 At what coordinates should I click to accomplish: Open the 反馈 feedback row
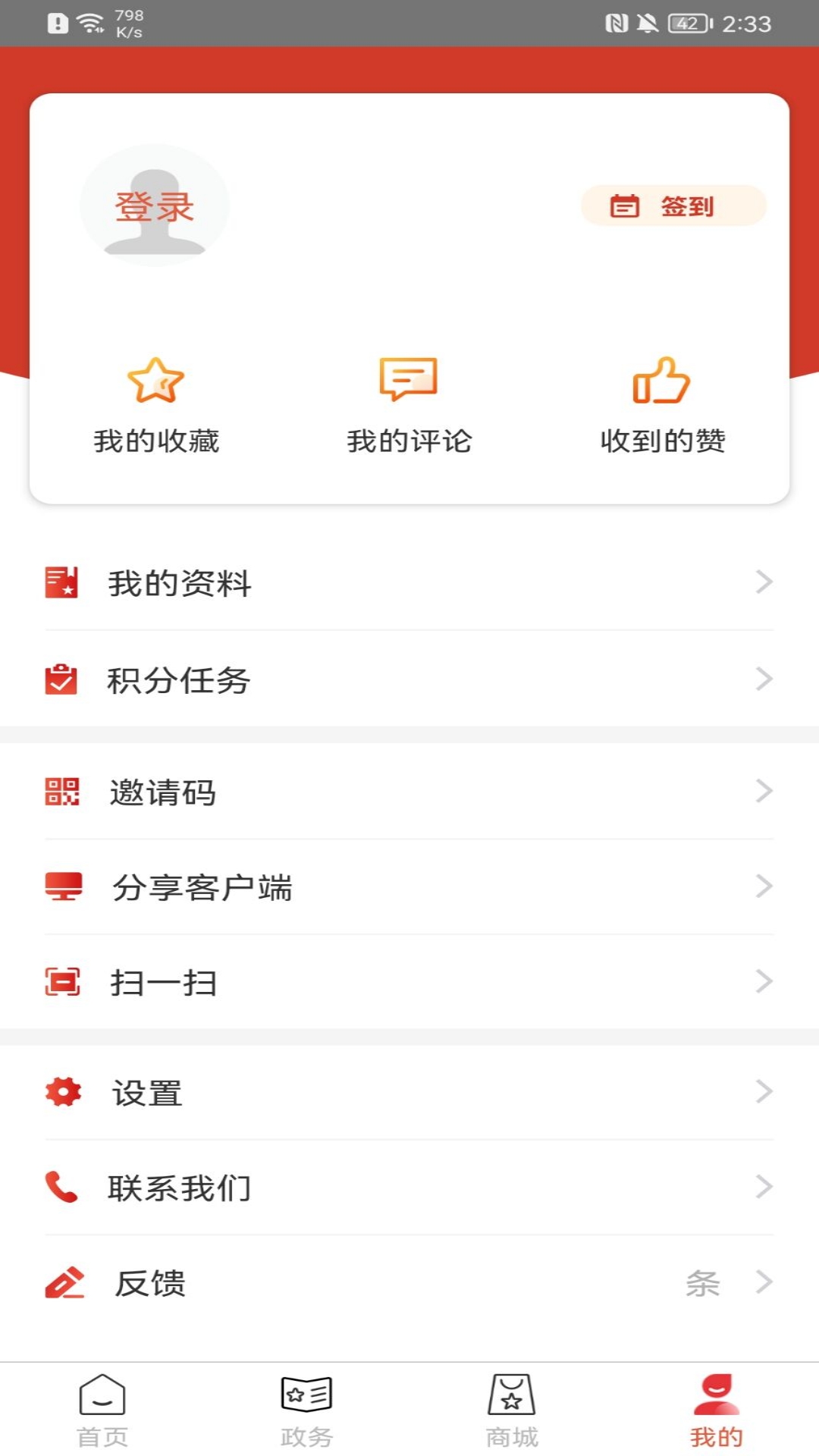(x=409, y=1283)
